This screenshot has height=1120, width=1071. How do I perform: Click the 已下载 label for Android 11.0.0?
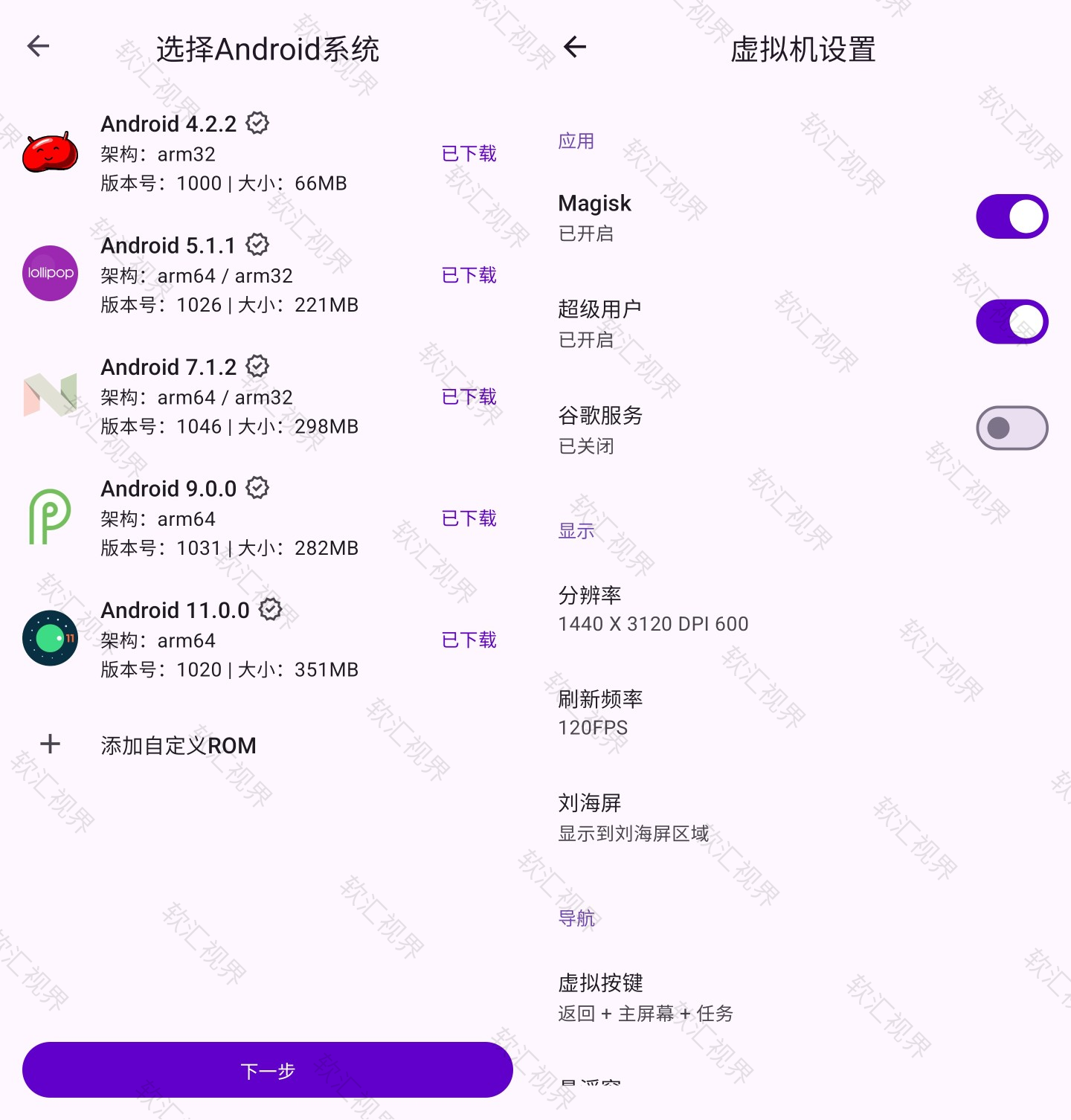coord(468,640)
